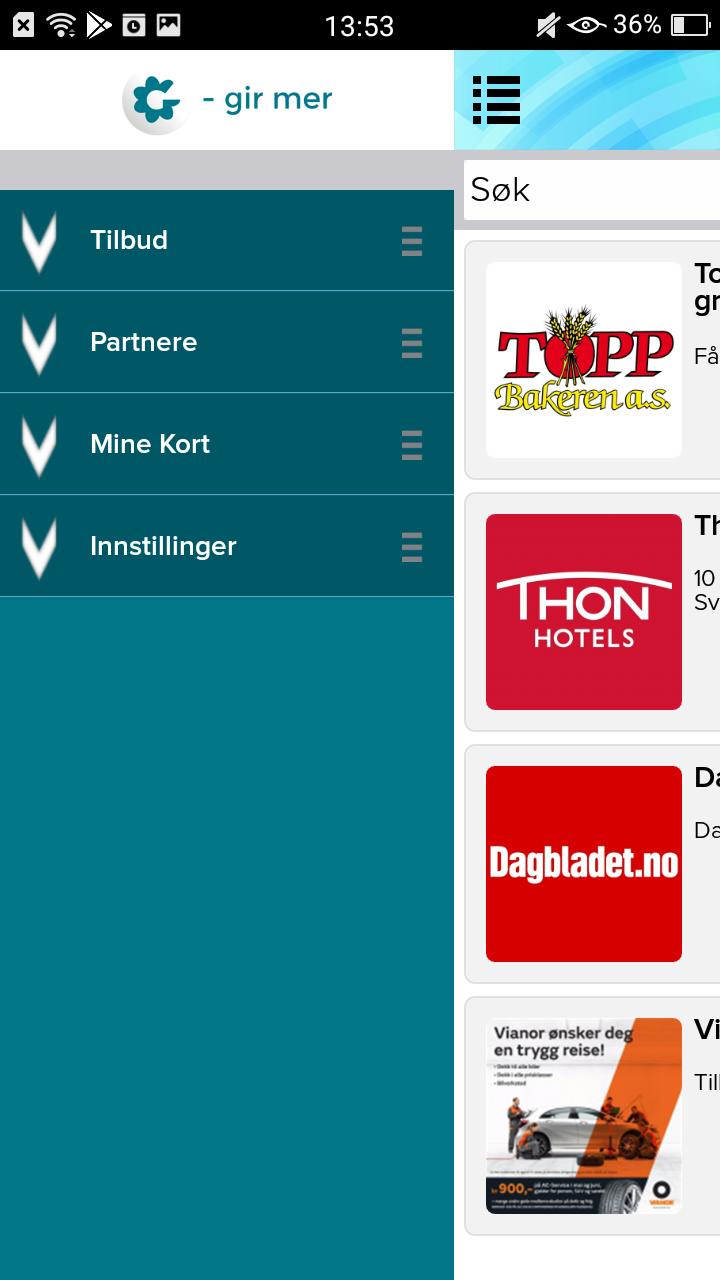The width and height of the screenshot is (720, 1280).
Task: Tap the Søk search field
Action: click(592, 190)
